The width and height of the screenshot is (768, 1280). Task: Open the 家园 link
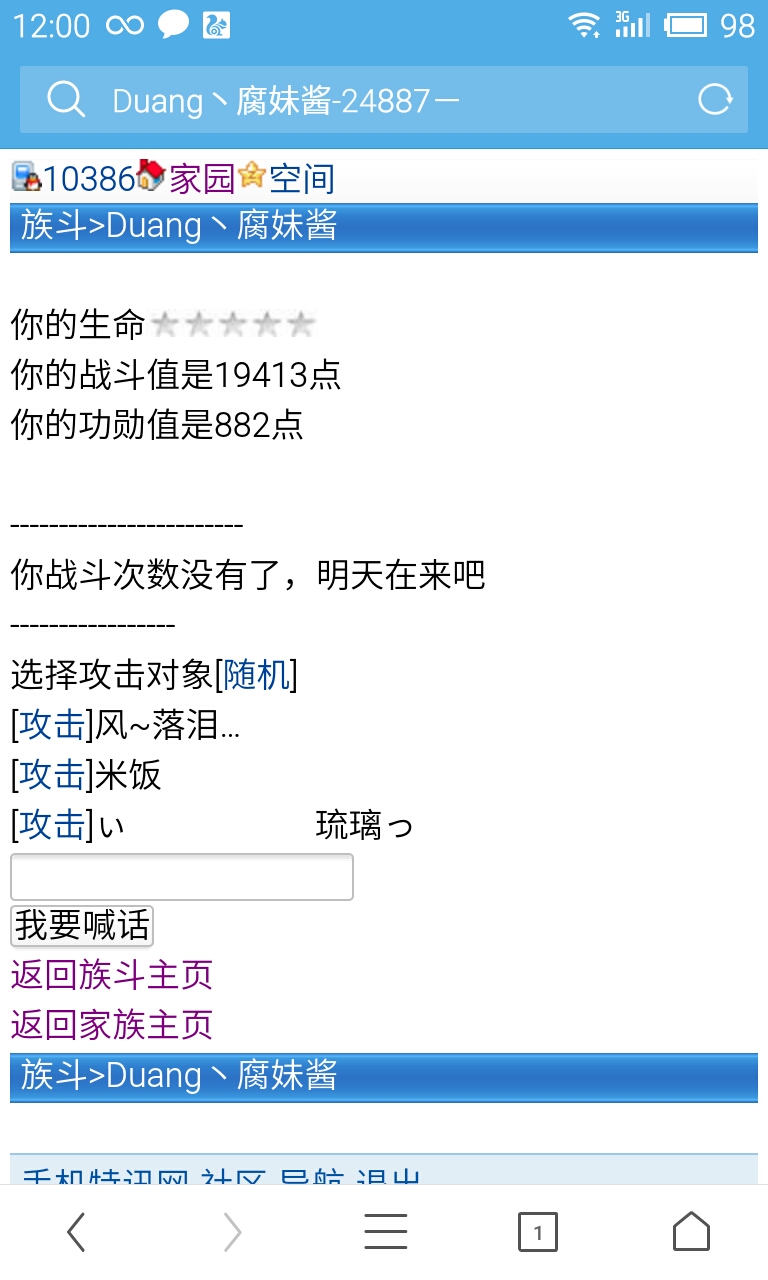click(201, 179)
